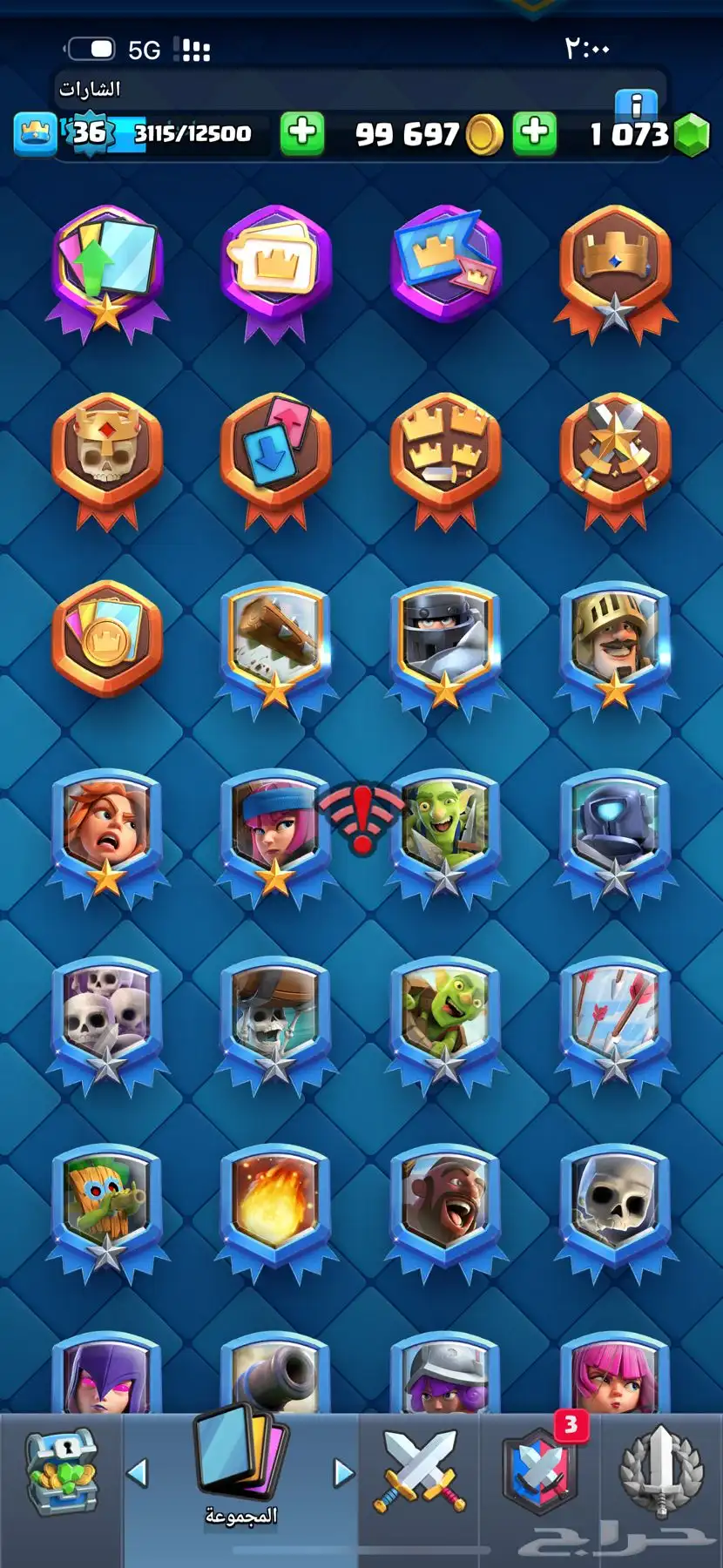Open the card upgrade badge with green arrow
The width and height of the screenshot is (723, 1568).
pos(107,266)
